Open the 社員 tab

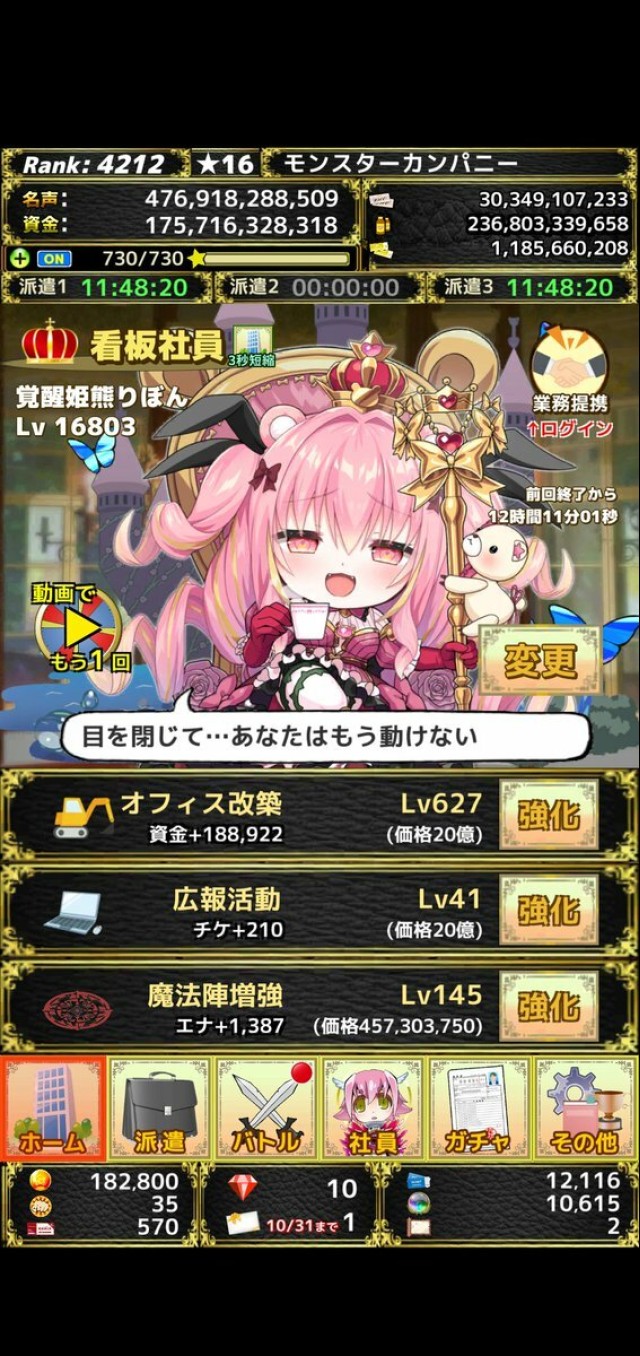tap(372, 1108)
